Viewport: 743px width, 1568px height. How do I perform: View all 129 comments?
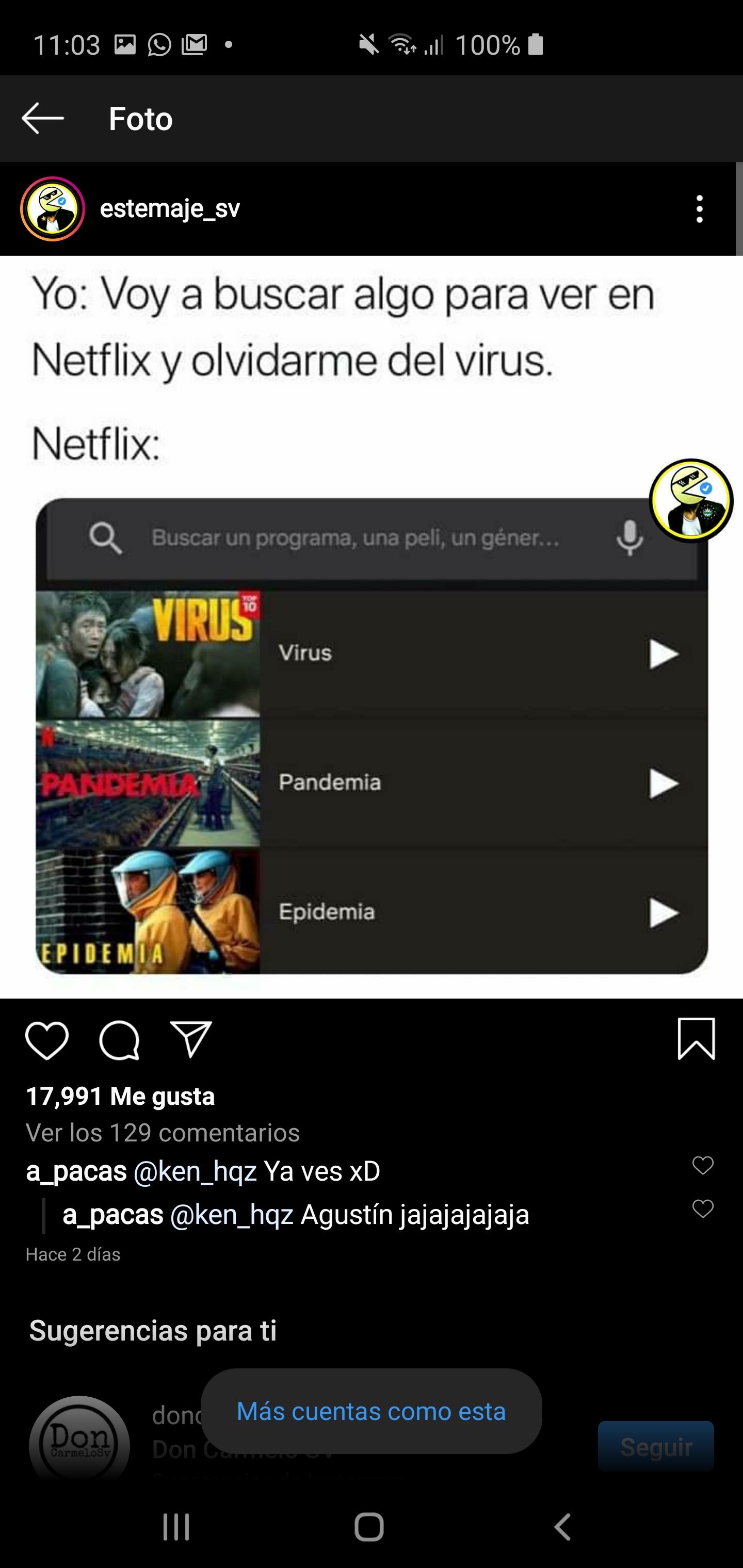tap(163, 1133)
